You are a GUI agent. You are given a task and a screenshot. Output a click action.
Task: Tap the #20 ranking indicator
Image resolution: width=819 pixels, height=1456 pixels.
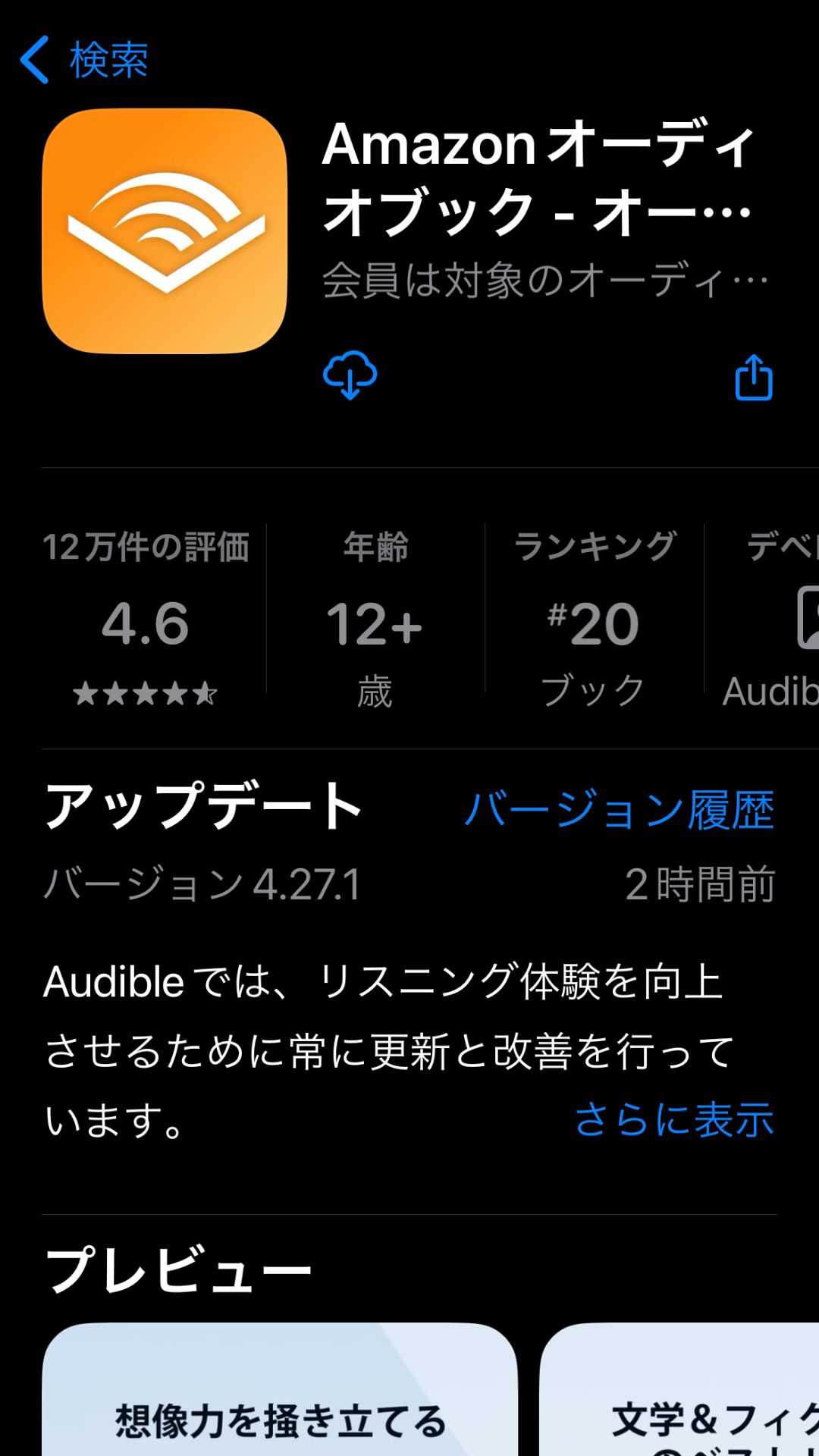coord(595,622)
